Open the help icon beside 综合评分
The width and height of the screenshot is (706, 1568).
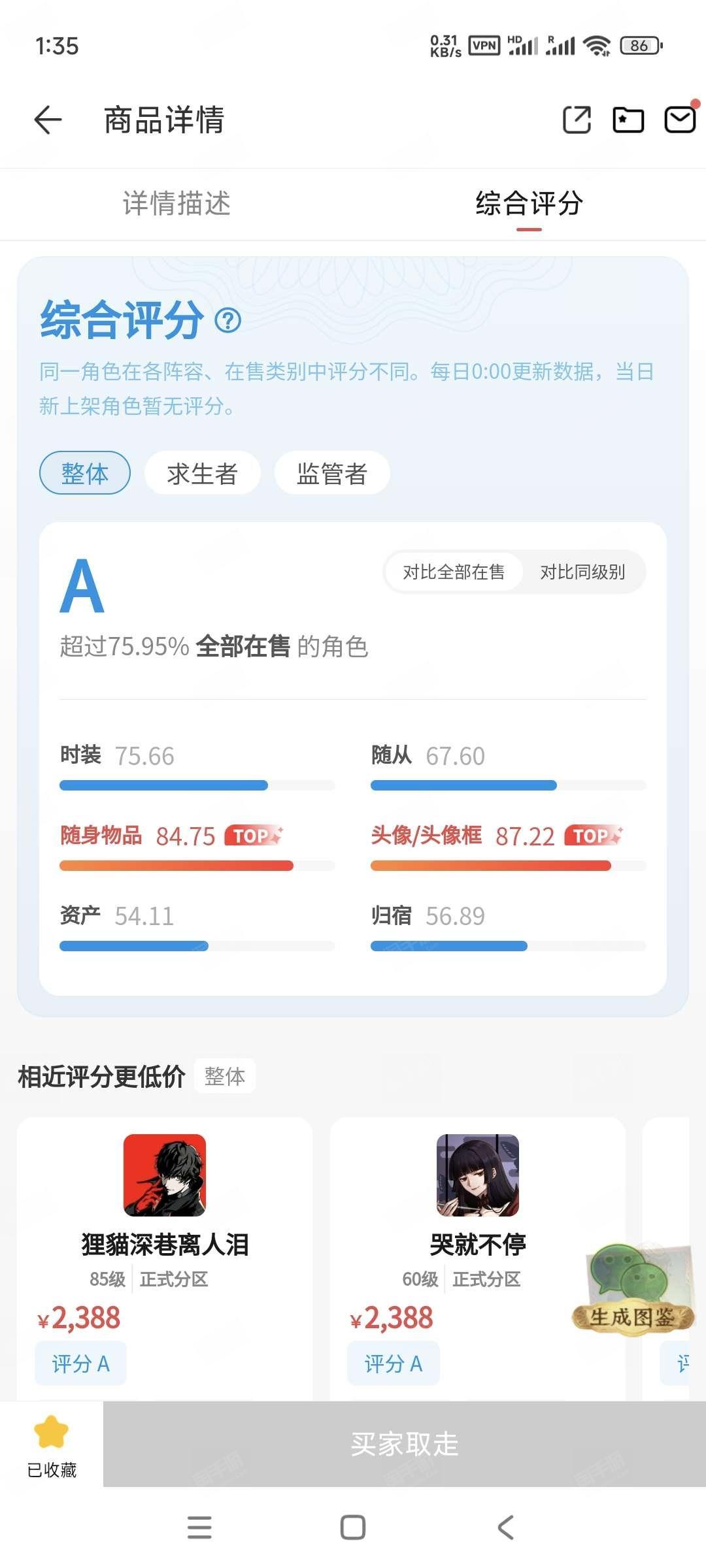pos(228,320)
